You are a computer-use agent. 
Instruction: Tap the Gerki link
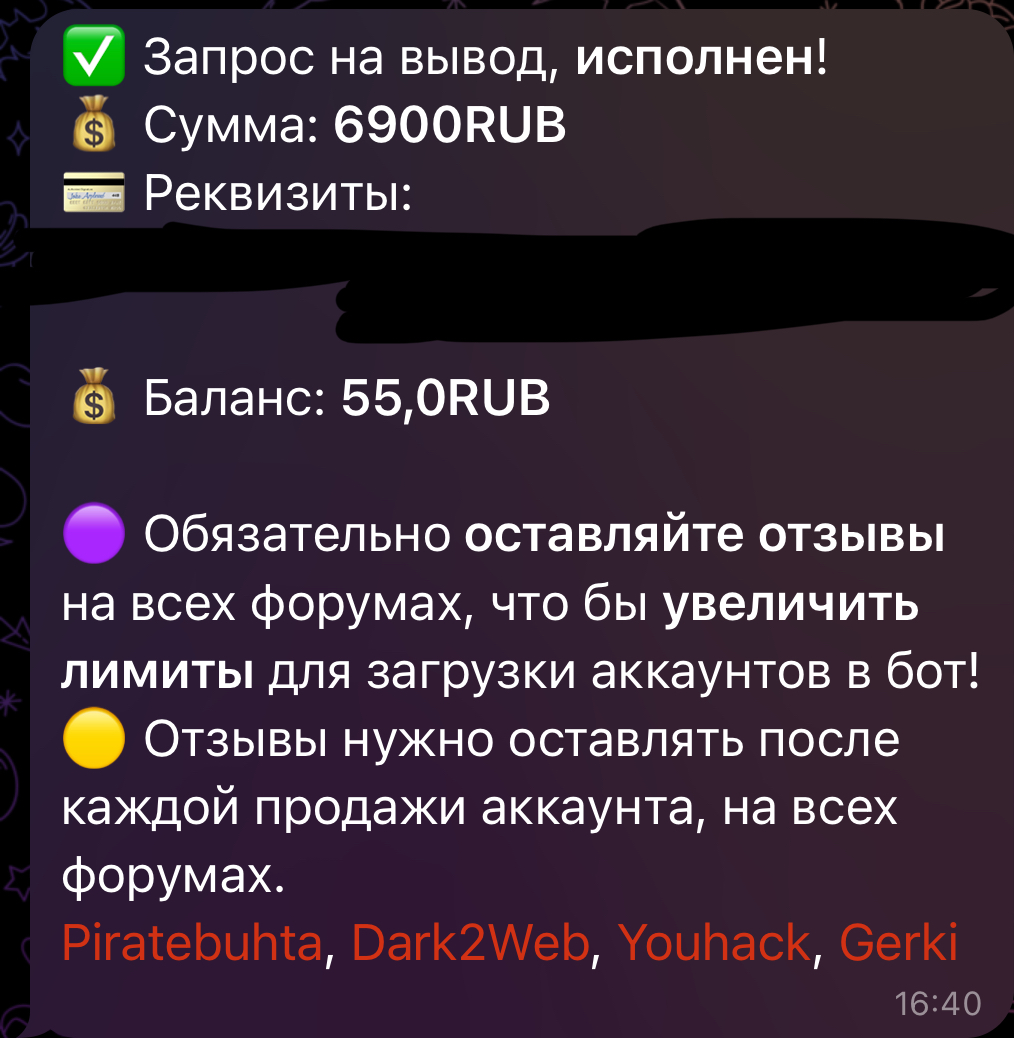(898, 943)
